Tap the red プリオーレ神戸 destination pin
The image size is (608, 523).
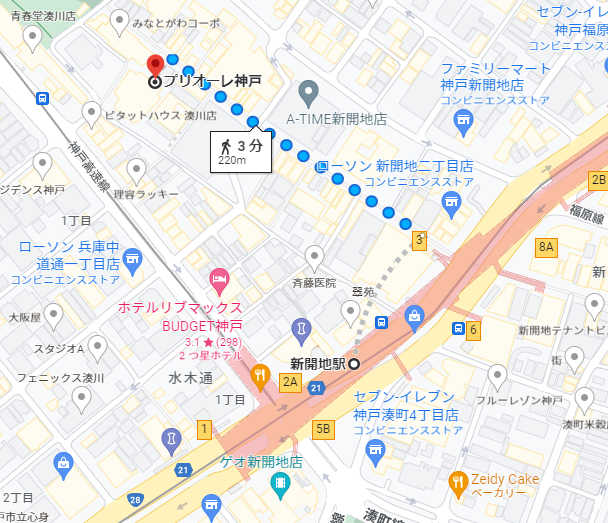pyautogui.click(x=155, y=63)
